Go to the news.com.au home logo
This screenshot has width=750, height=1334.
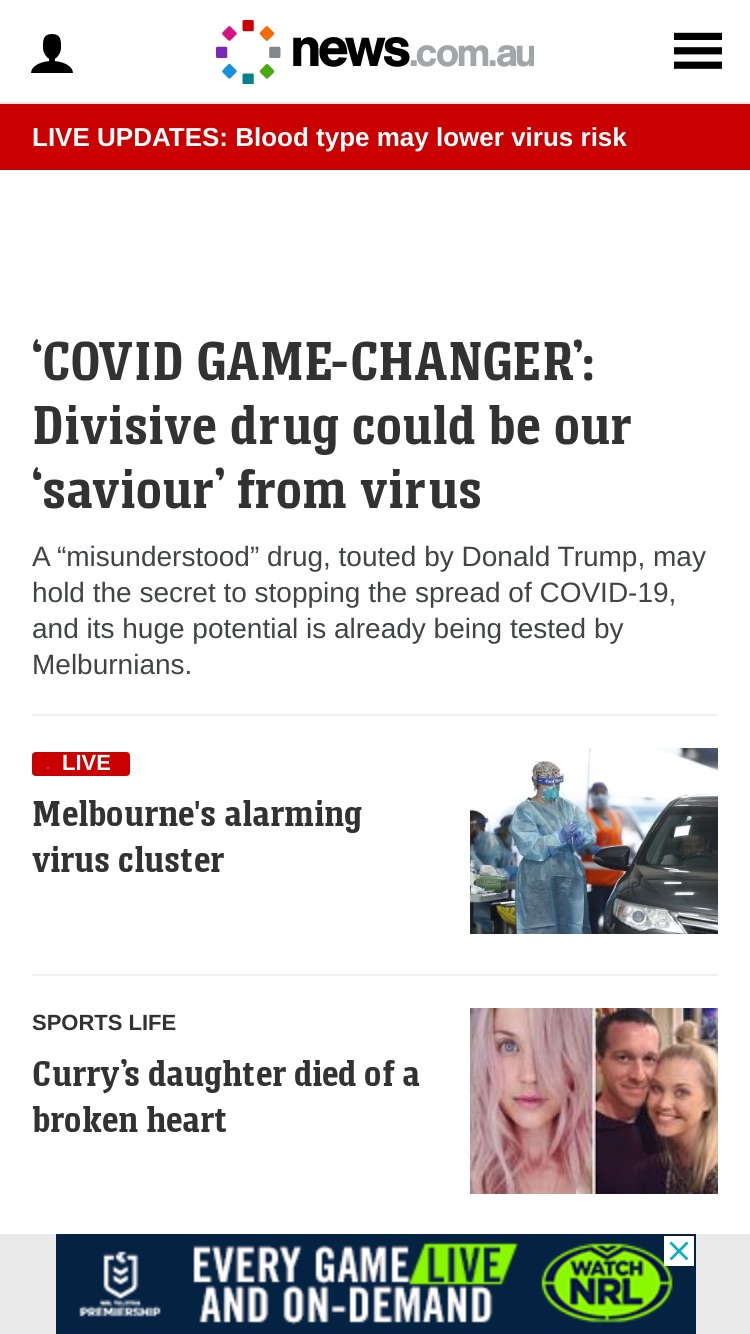tap(375, 52)
